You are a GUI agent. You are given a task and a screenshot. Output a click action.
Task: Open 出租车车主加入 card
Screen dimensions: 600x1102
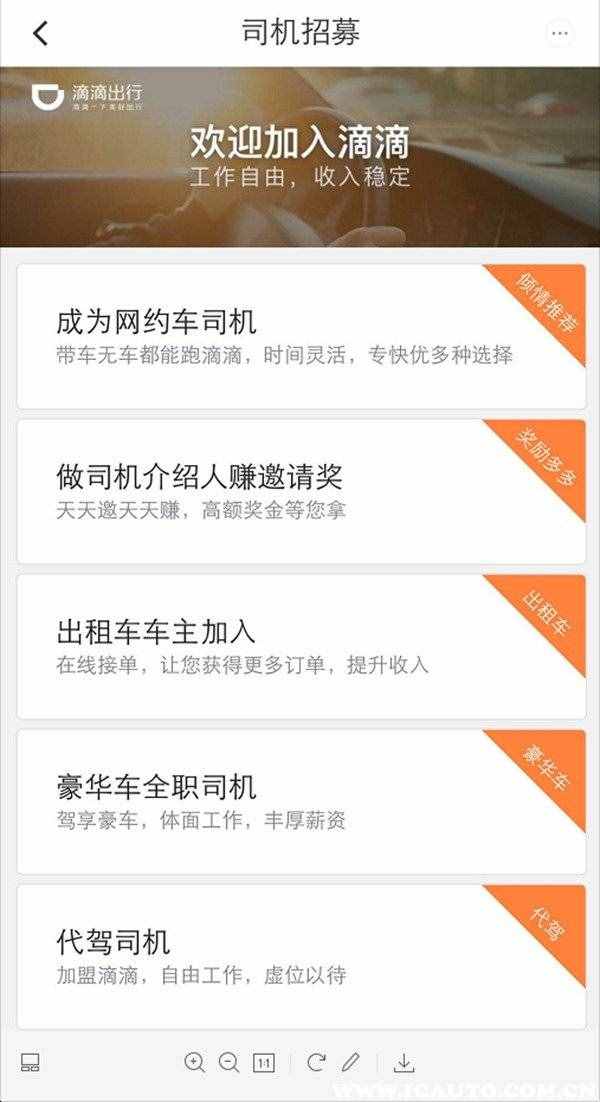pyautogui.click(x=300, y=646)
